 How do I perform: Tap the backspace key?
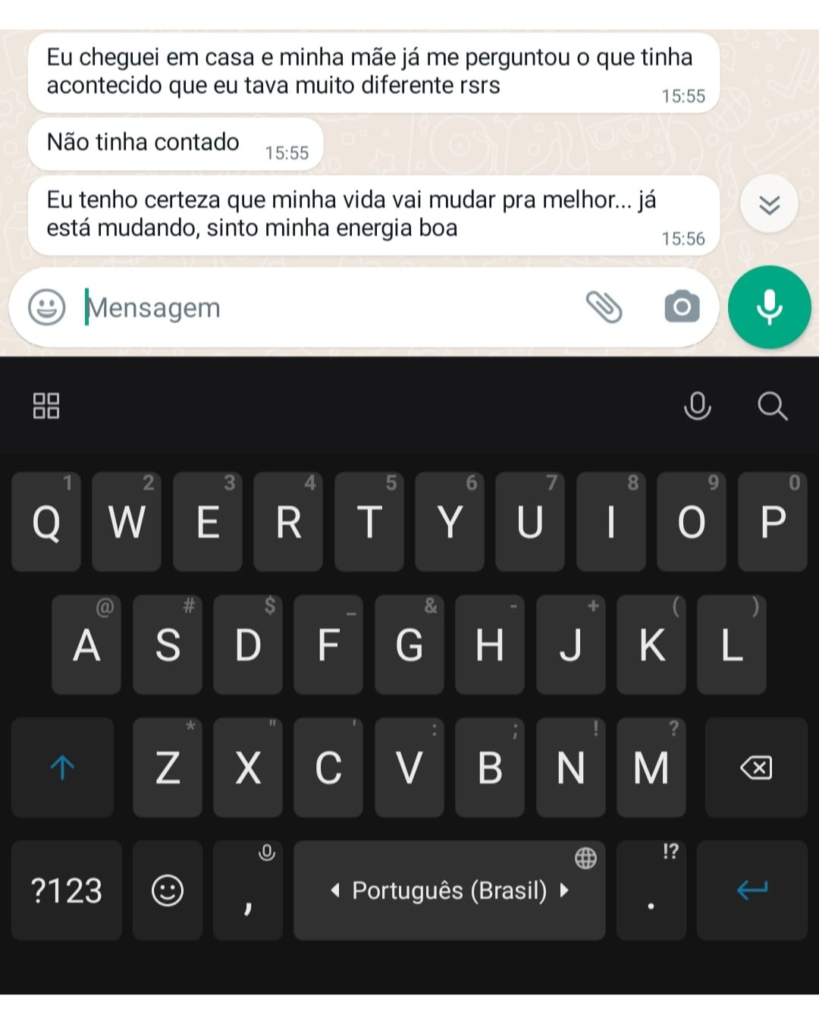(756, 768)
